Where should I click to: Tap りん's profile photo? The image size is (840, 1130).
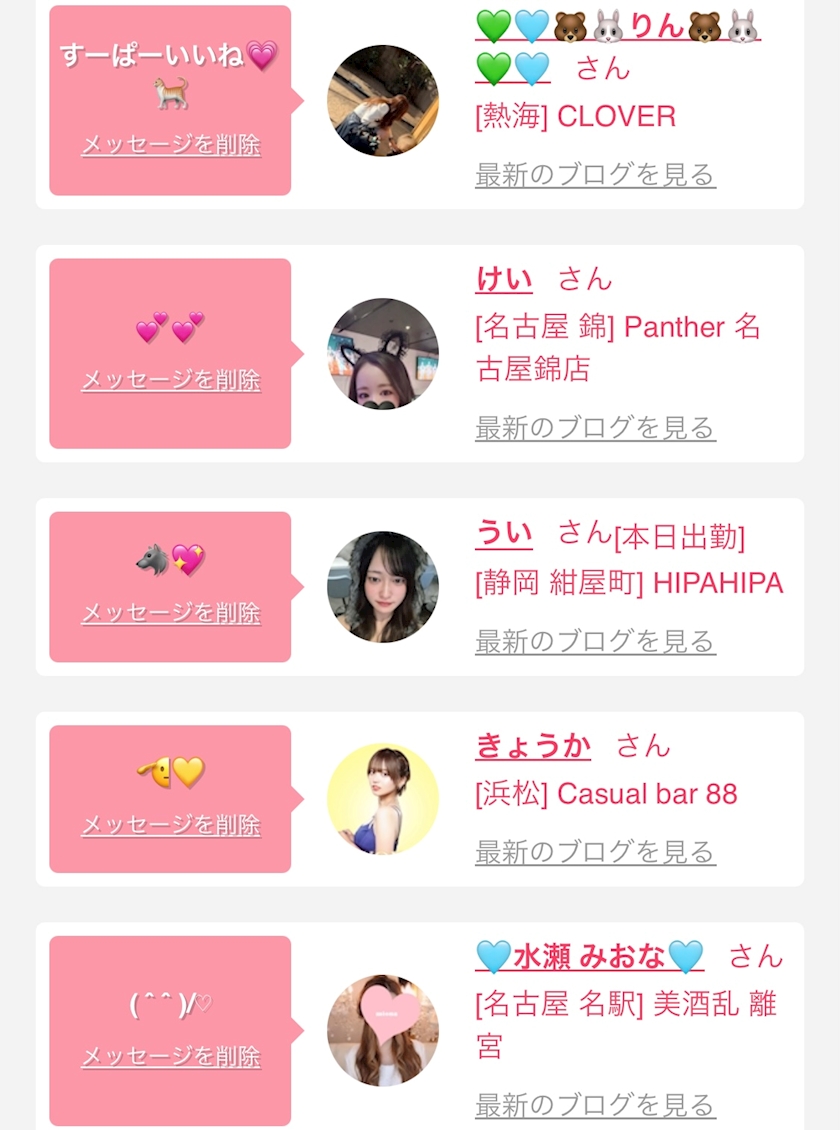(383, 101)
